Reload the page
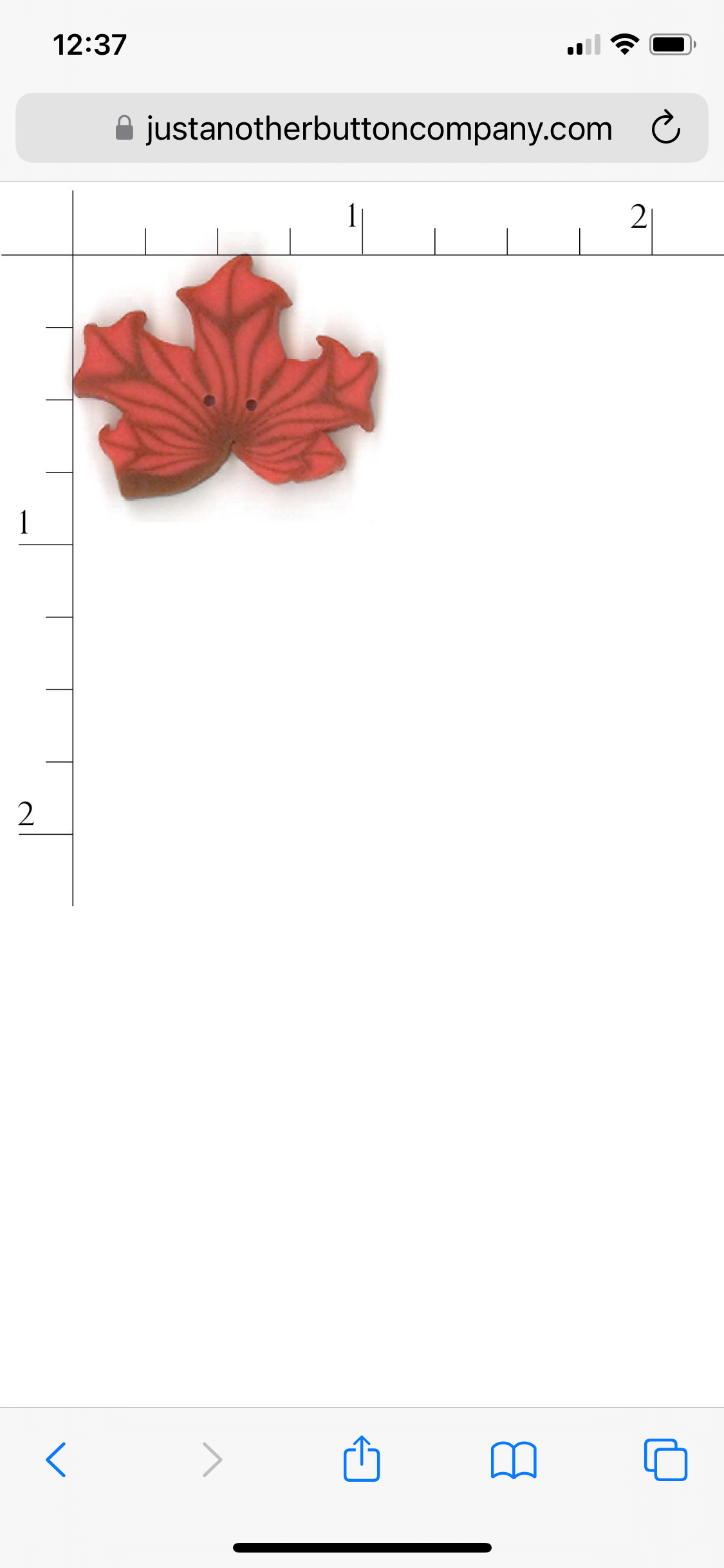The height and width of the screenshot is (1568, 724). (x=665, y=127)
